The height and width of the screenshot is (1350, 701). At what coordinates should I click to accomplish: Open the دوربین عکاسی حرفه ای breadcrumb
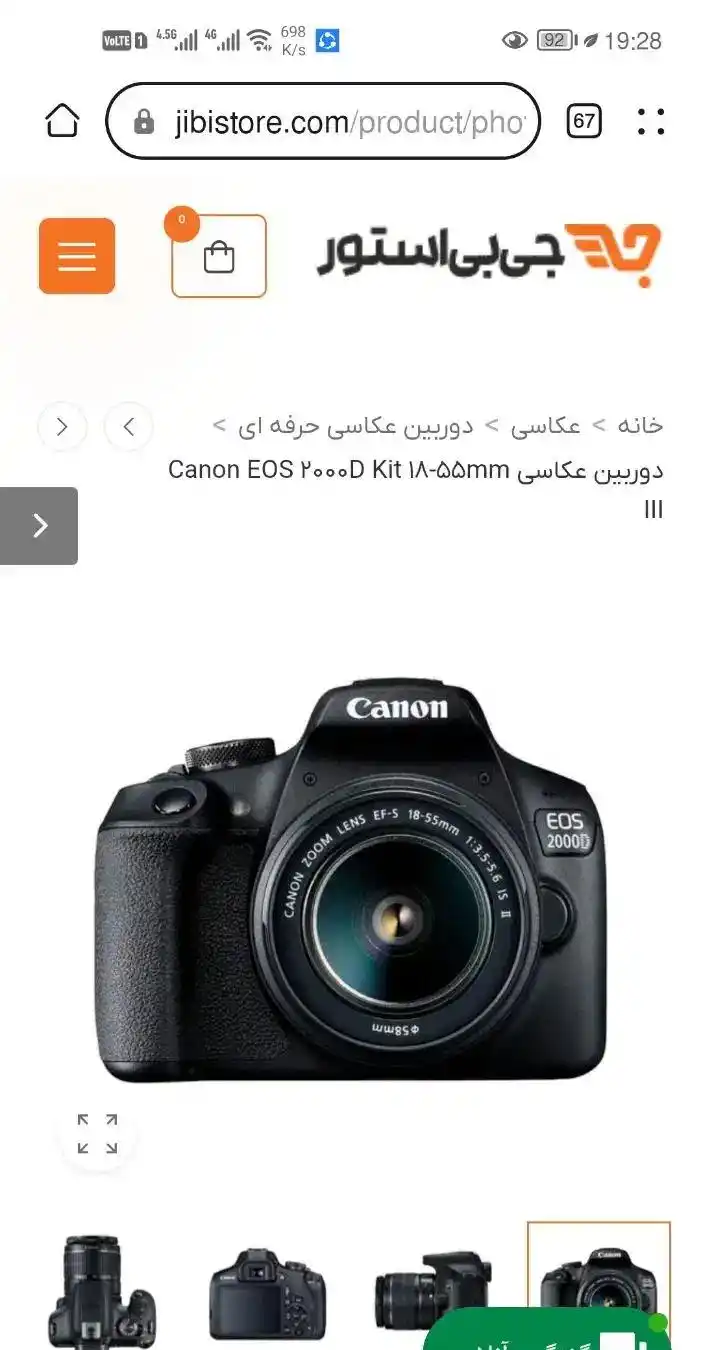point(356,426)
